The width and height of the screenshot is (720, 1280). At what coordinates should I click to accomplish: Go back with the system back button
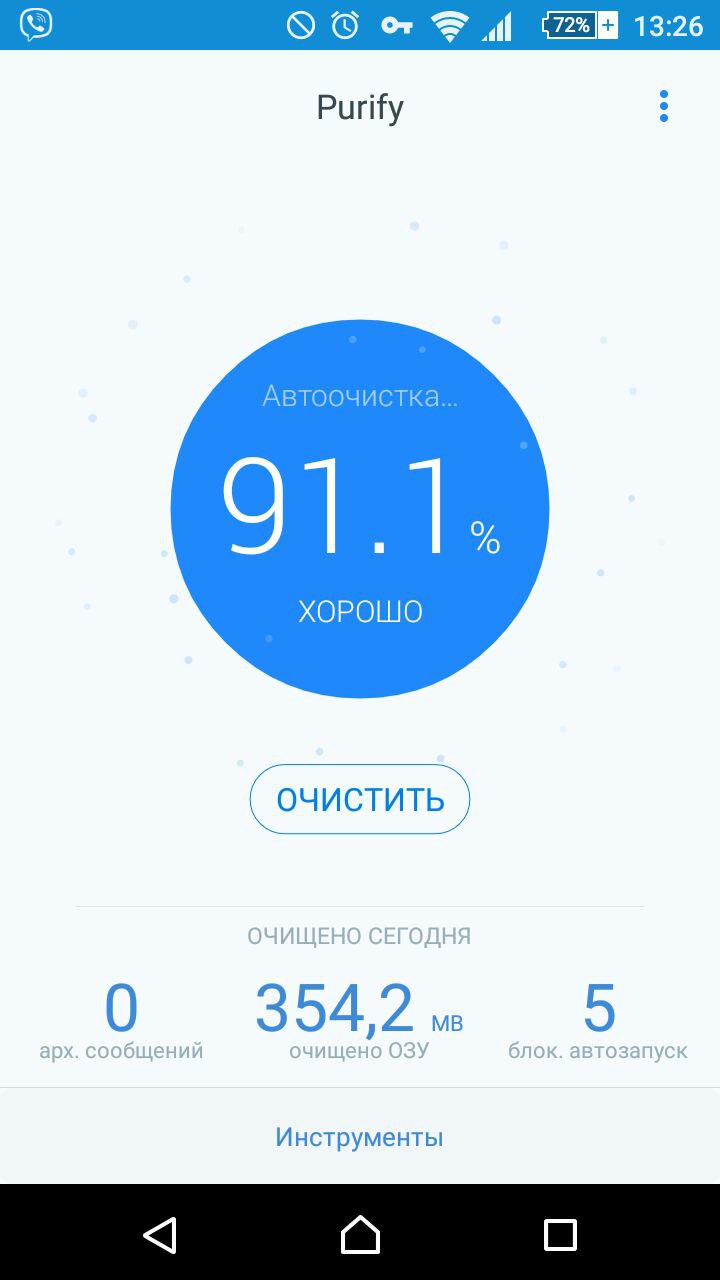[x=160, y=1235]
